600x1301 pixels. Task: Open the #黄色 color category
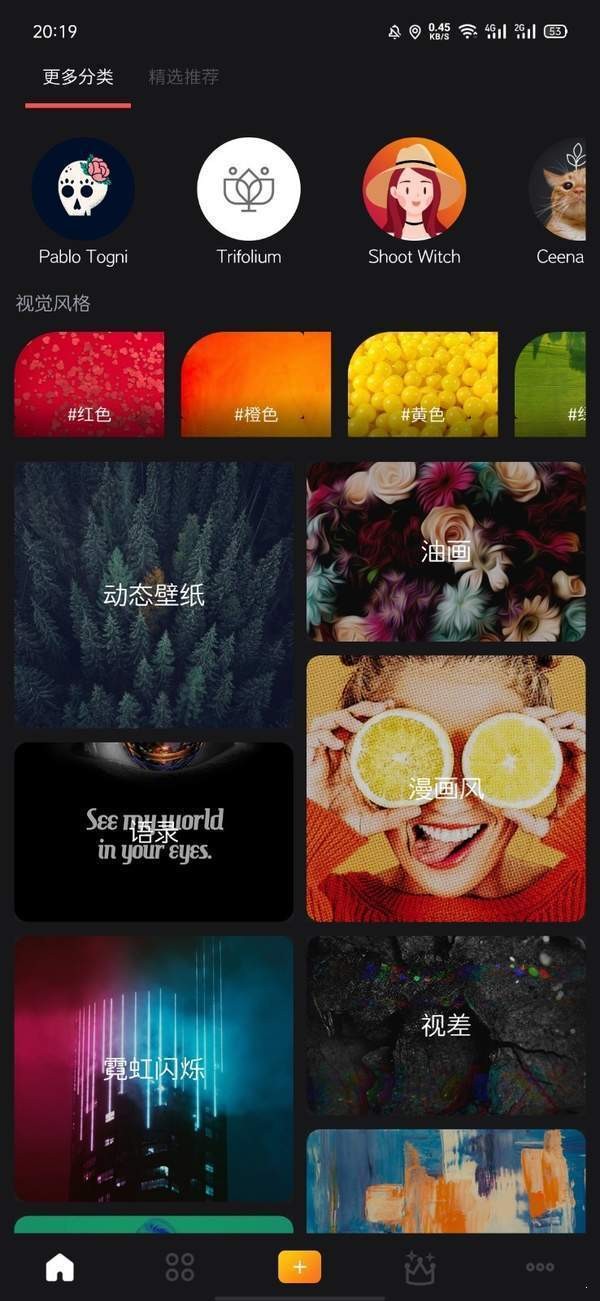(x=422, y=384)
